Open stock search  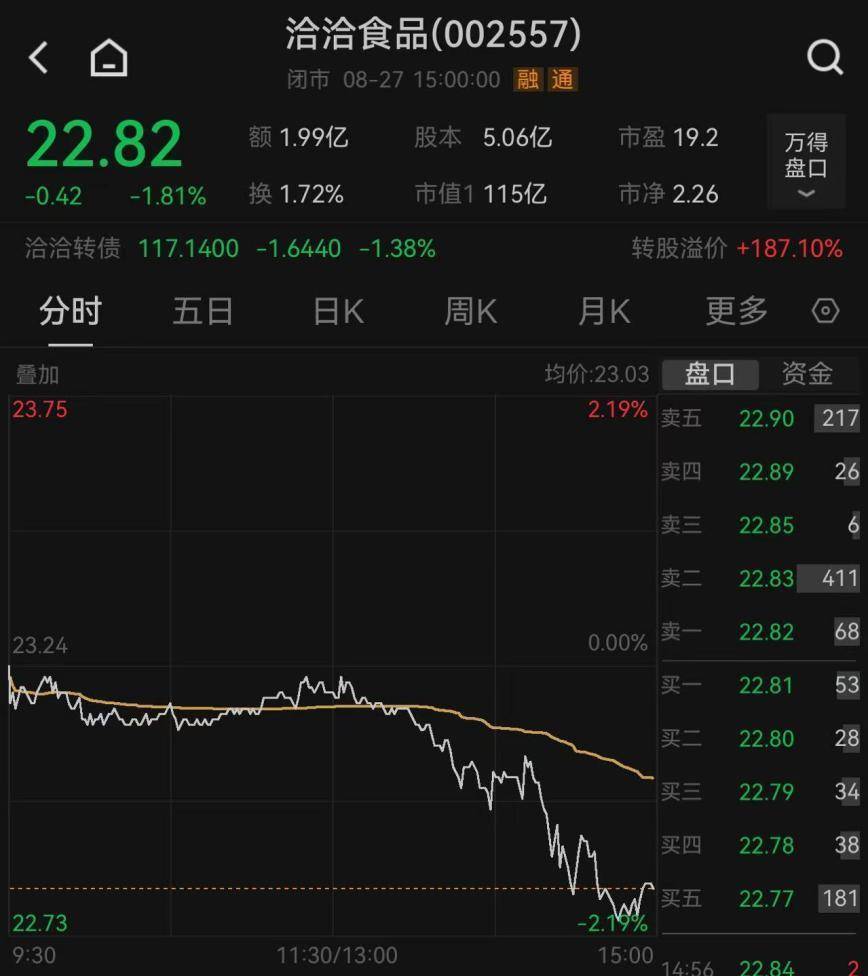point(824,58)
